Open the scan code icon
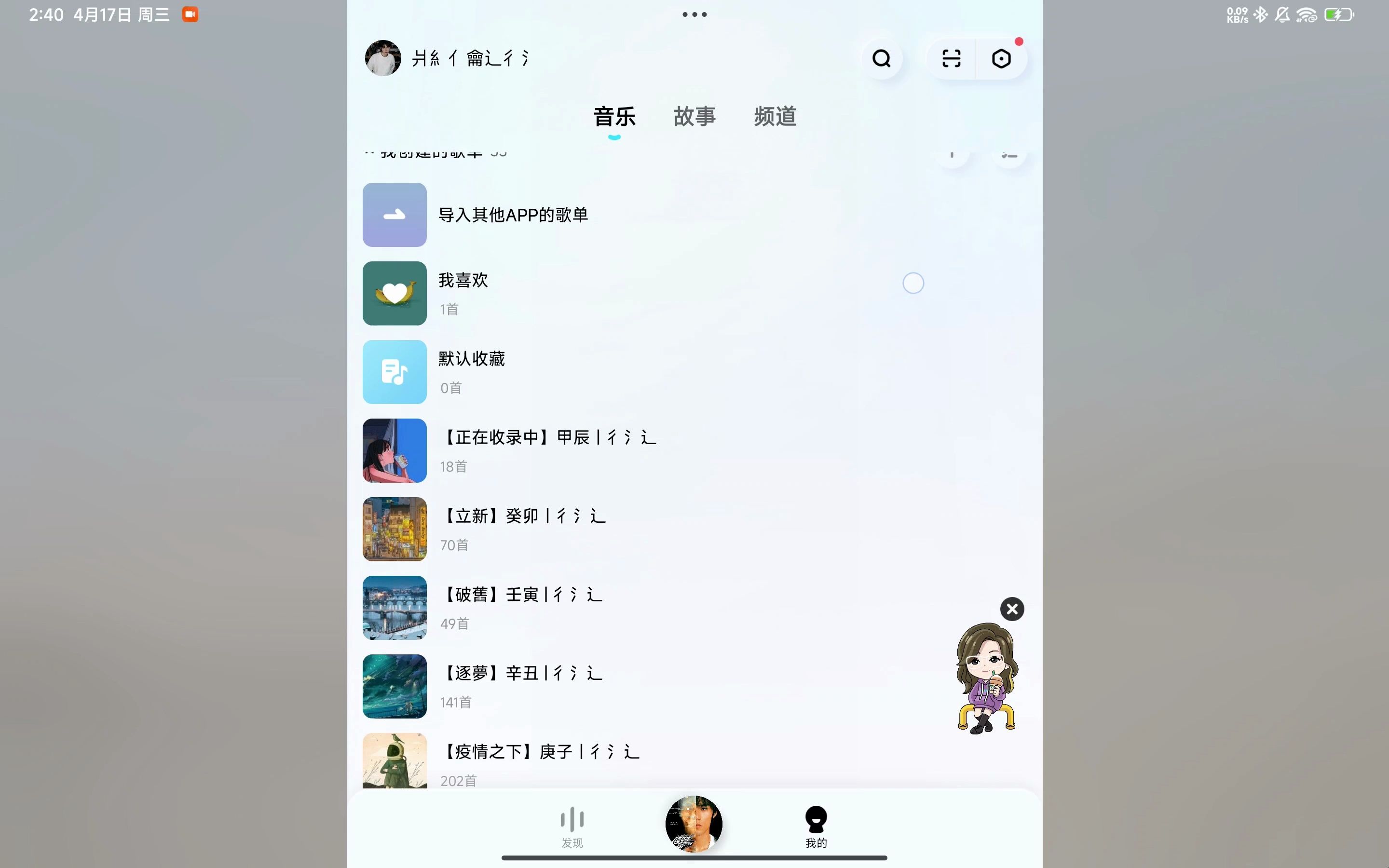The width and height of the screenshot is (1389, 868). click(951, 58)
